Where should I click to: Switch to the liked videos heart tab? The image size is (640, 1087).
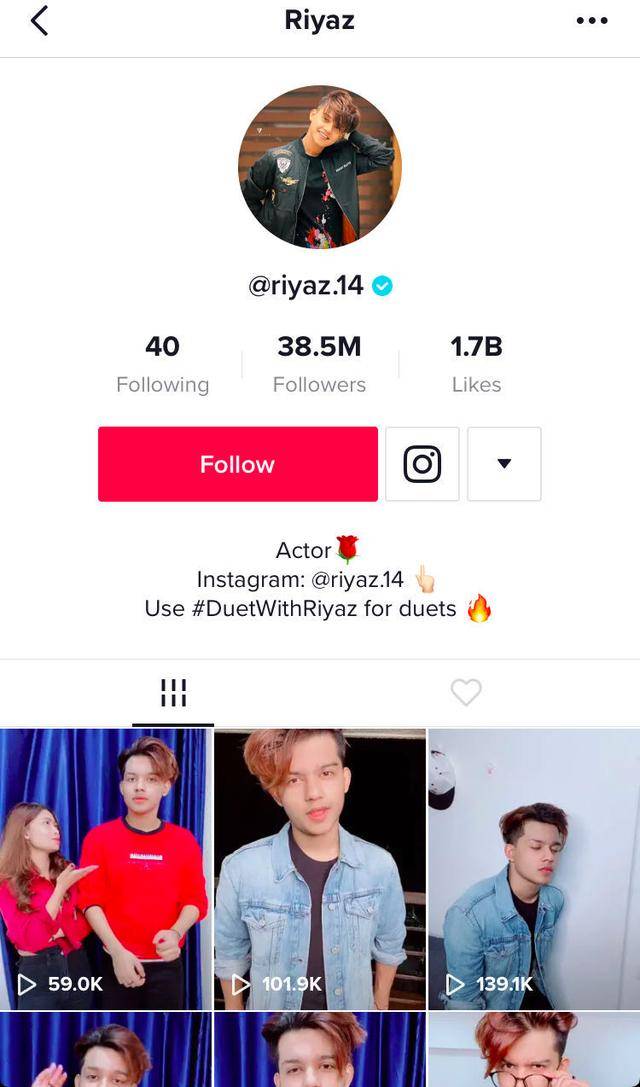[x=466, y=692]
